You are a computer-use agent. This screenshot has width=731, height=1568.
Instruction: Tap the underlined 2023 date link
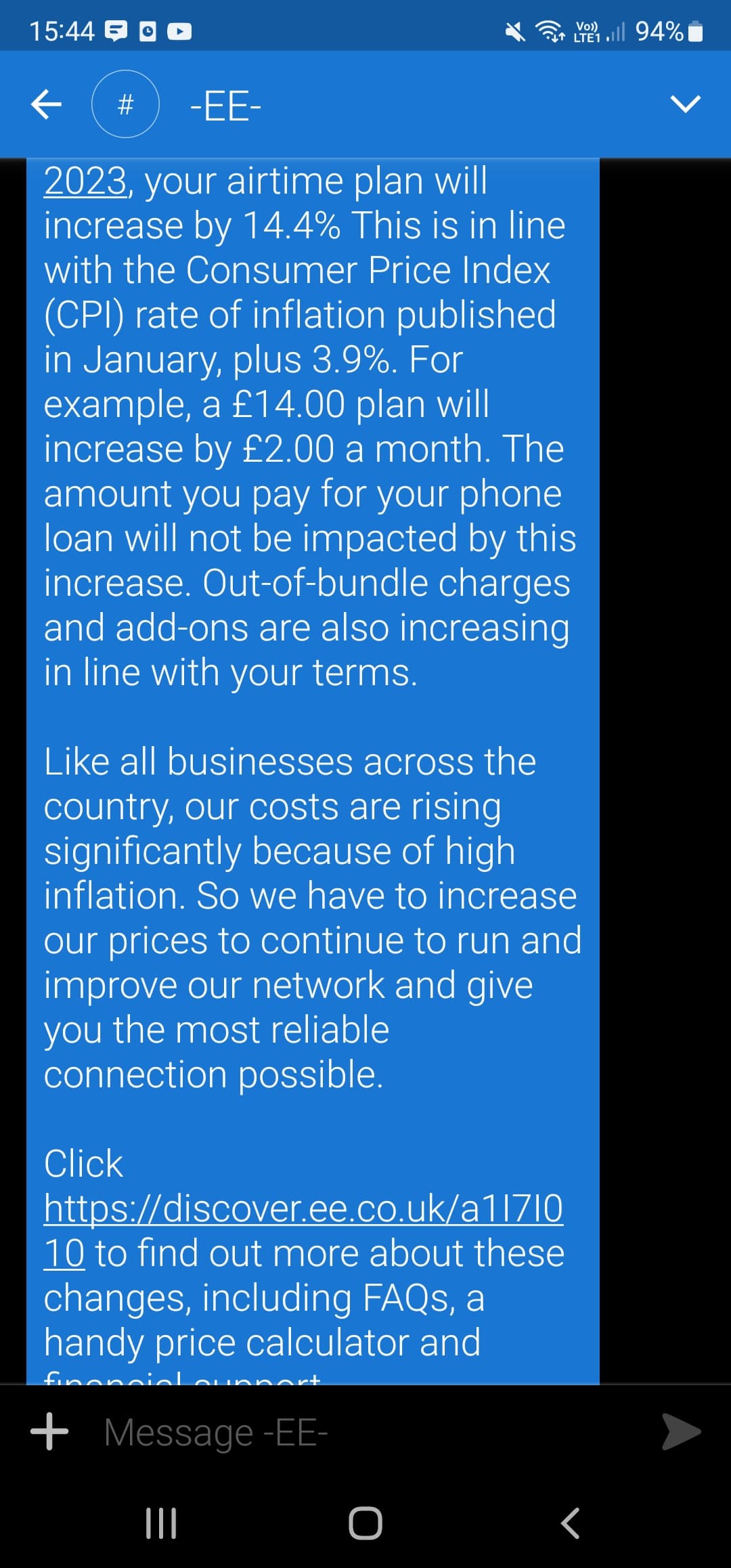click(85, 181)
